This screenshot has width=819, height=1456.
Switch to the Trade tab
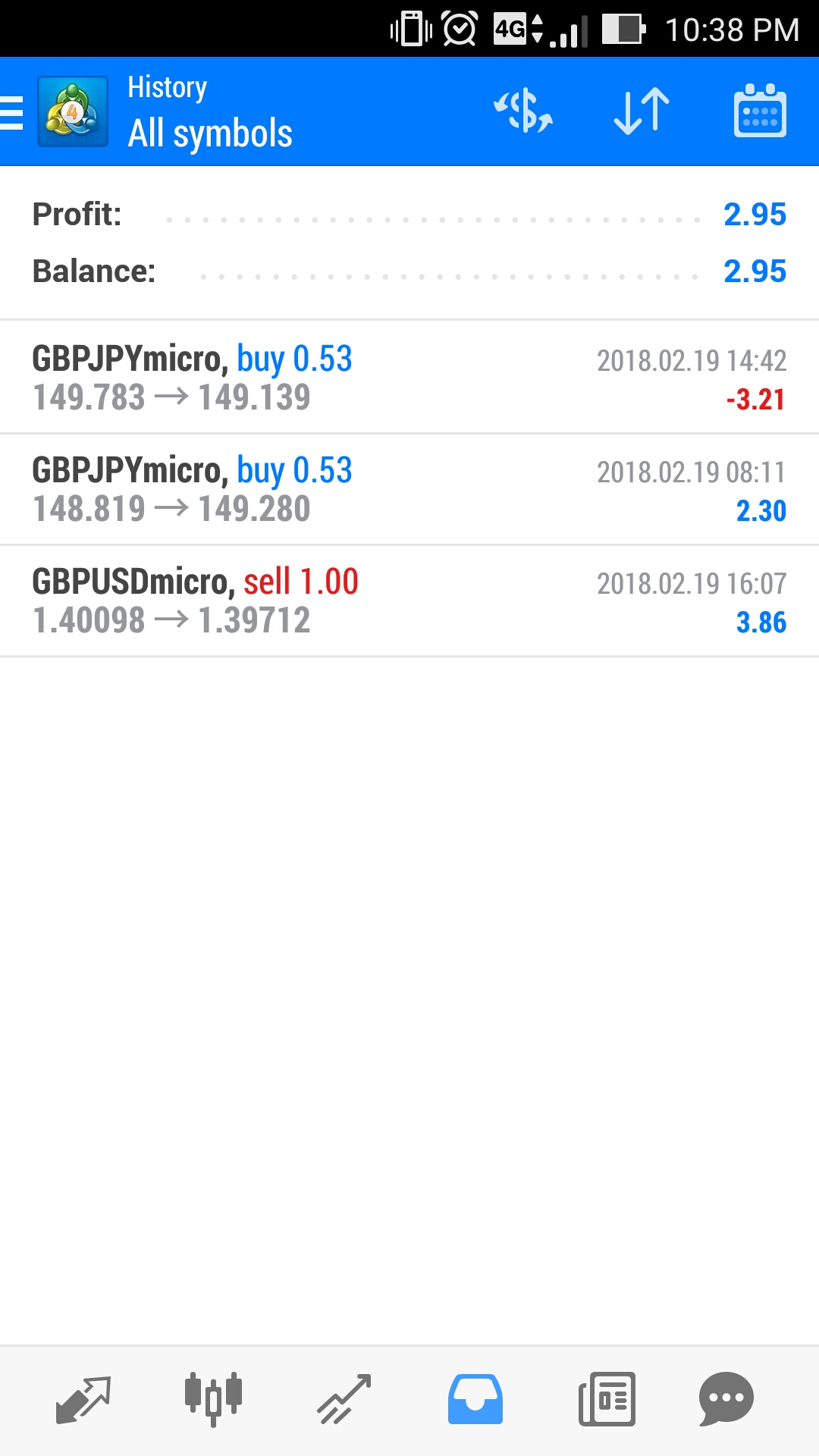click(x=344, y=1399)
